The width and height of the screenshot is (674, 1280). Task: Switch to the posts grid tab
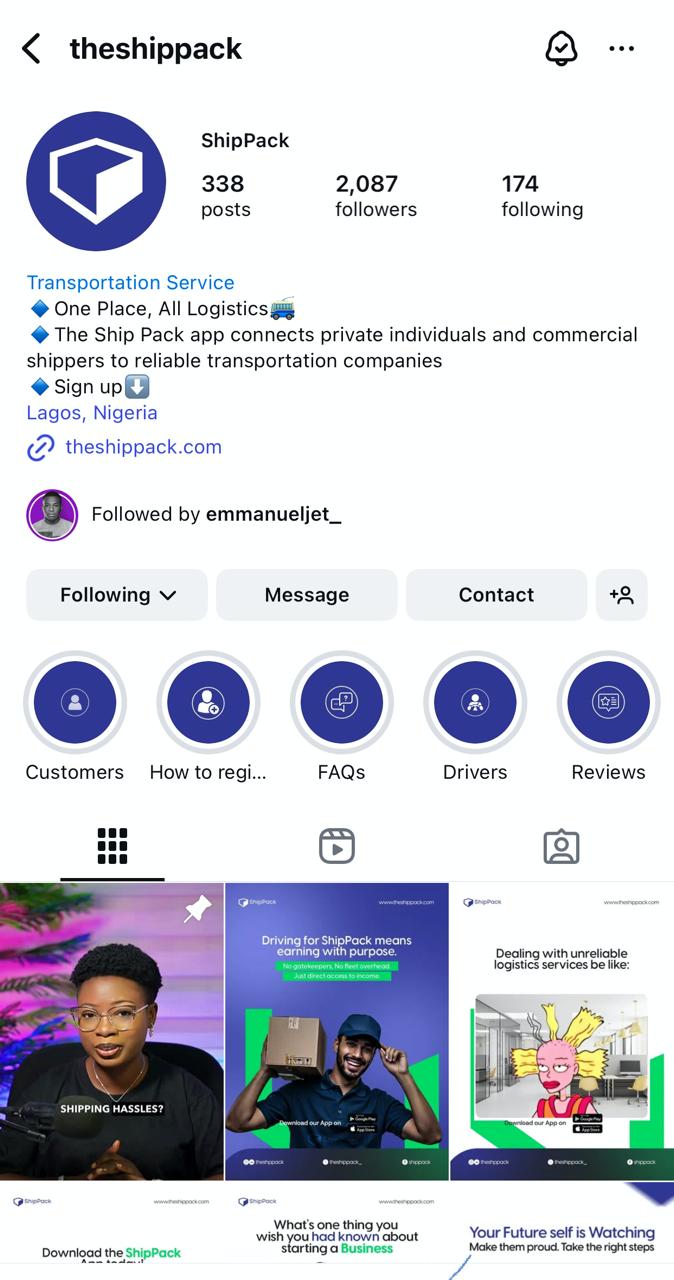[x=112, y=846]
